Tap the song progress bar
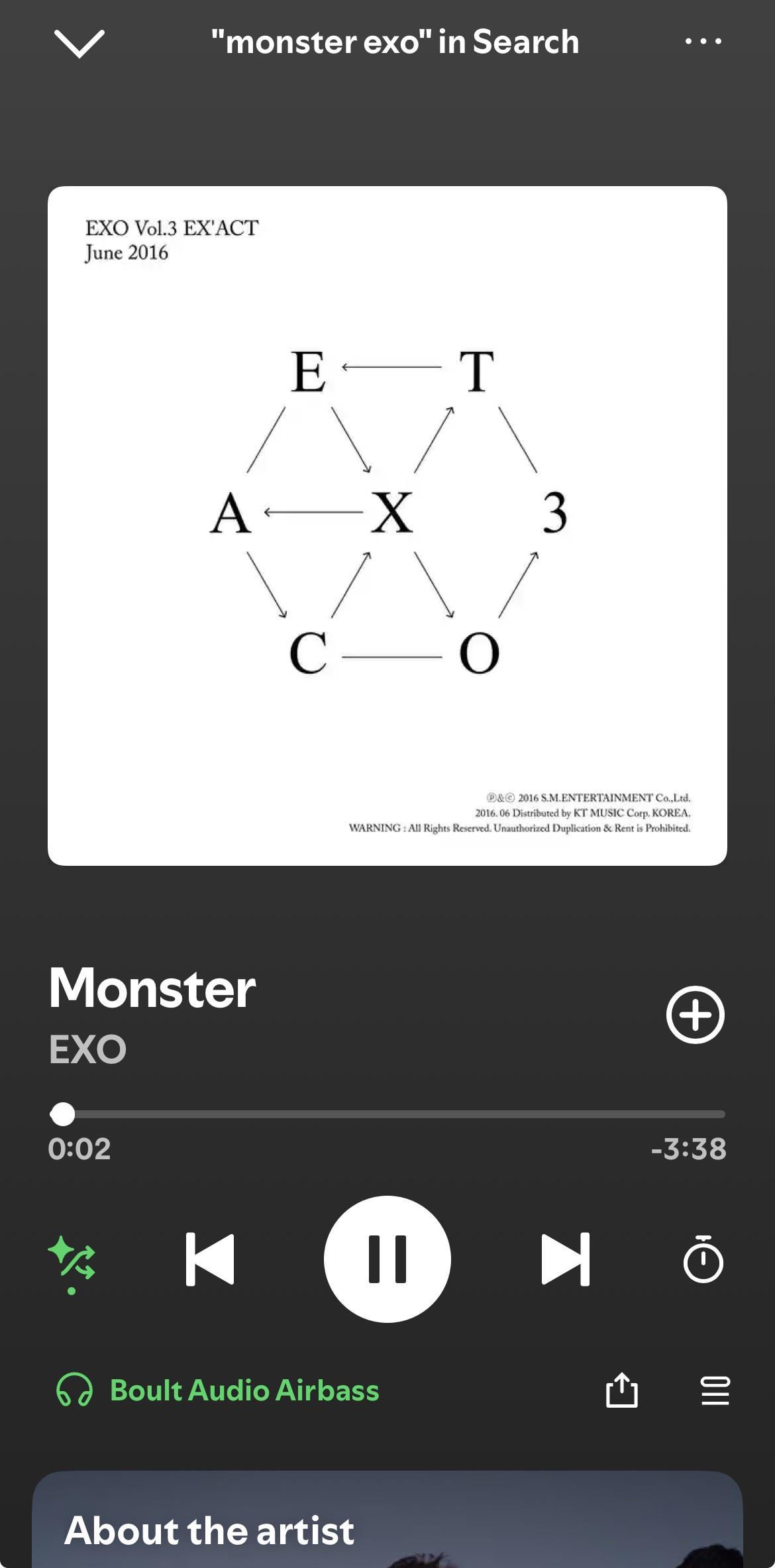 tap(387, 1114)
